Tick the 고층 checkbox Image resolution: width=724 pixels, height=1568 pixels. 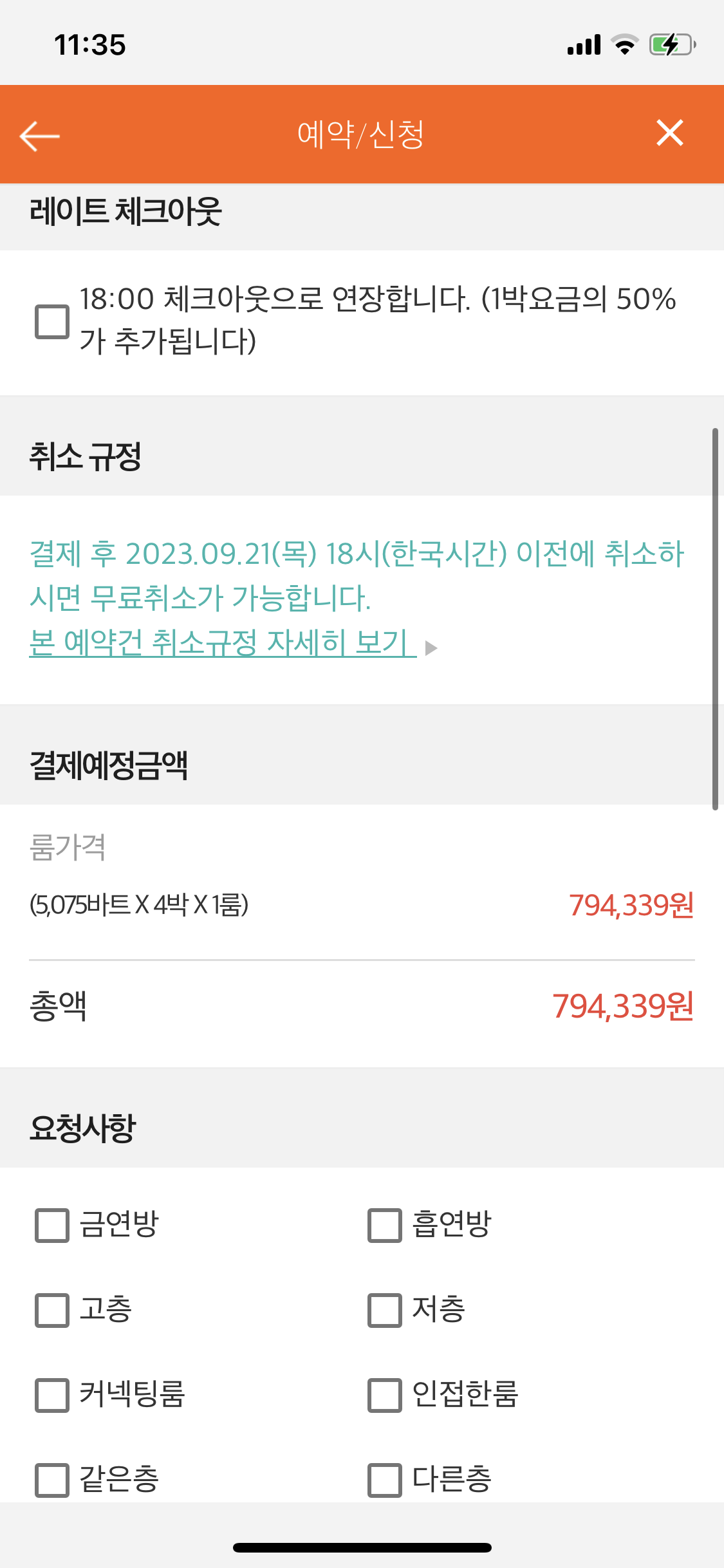pyautogui.click(x=52, y=1310)
